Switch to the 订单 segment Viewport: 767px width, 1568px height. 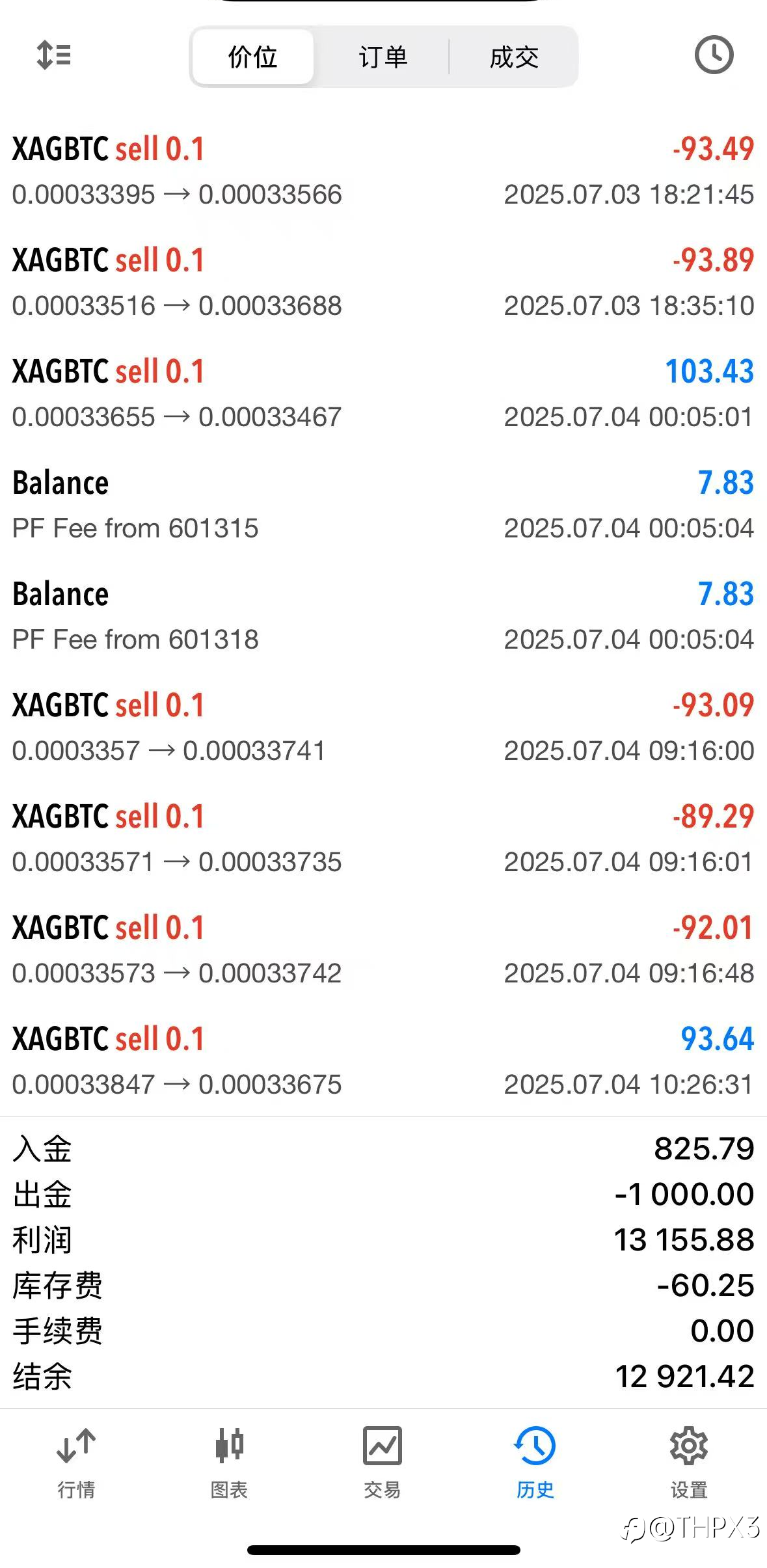(383, 57)
